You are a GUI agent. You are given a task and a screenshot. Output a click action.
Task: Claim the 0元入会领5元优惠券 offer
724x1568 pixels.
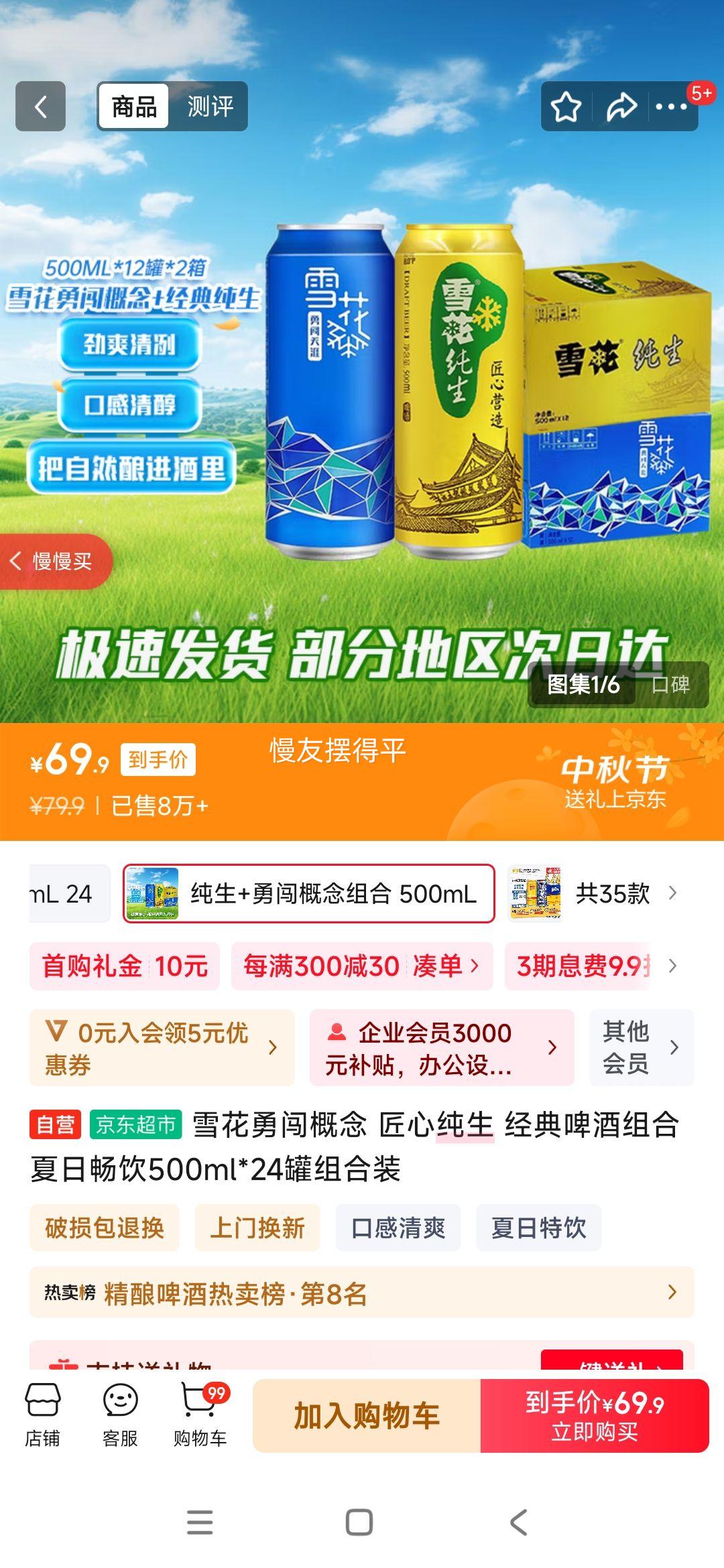click(162, 1047)
